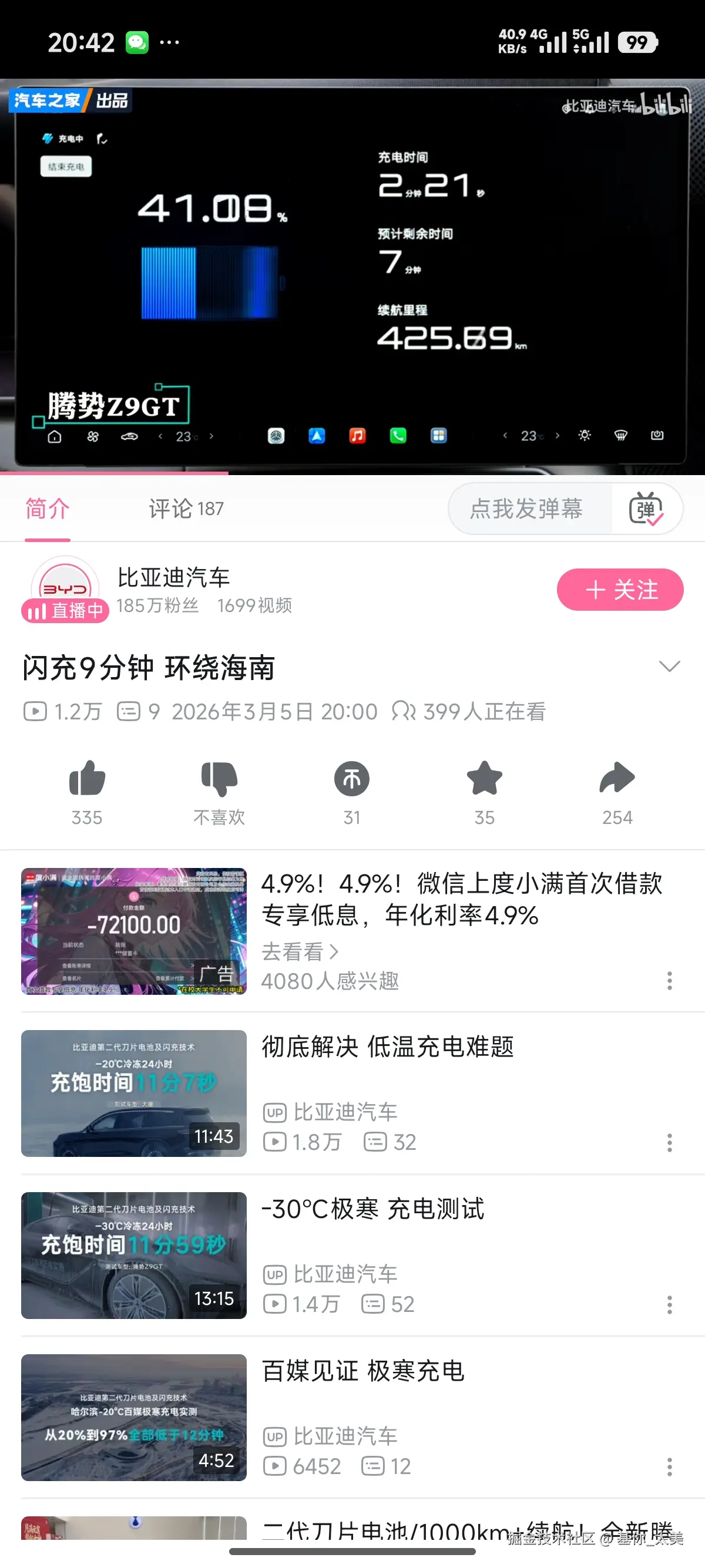The width and height of the screenshot is (705, 1568).
Task: Open options menu on 百媒见证 极寒充电 video
Action: tap(670, 1466)
